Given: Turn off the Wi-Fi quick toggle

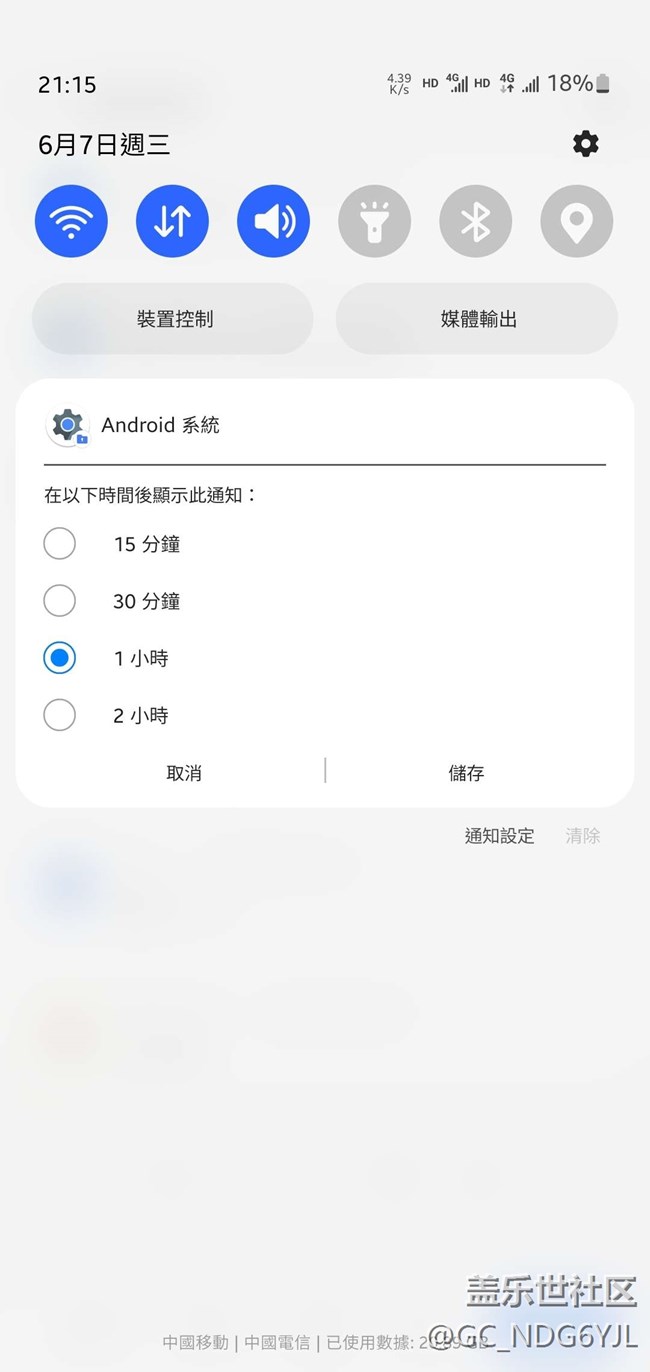Looking at the screenshot, I should 71,221.
